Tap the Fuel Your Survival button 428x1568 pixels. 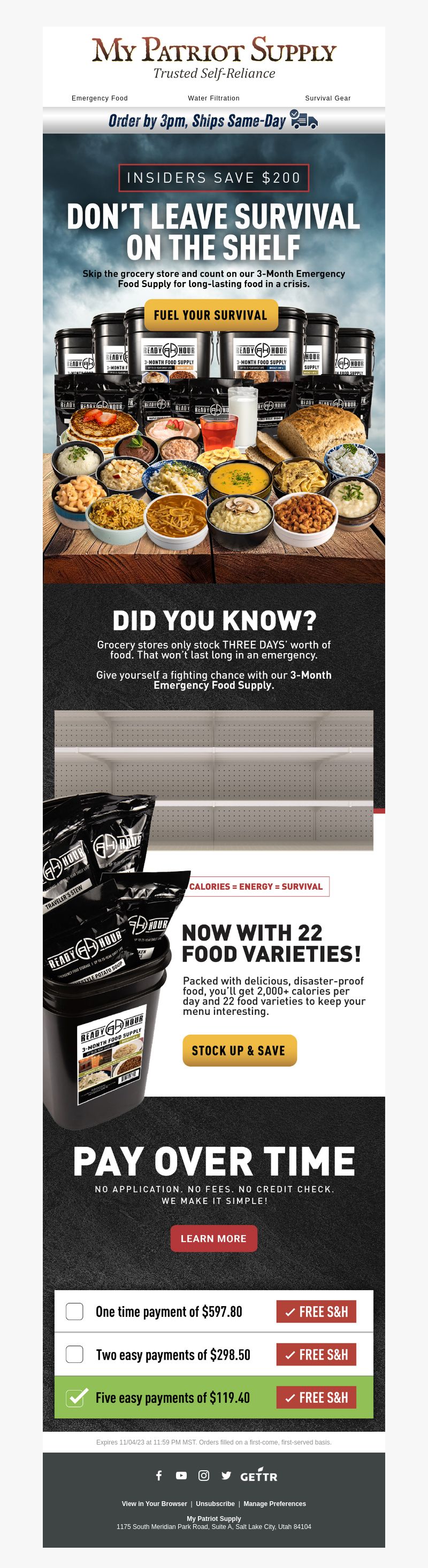coord(211,315)
